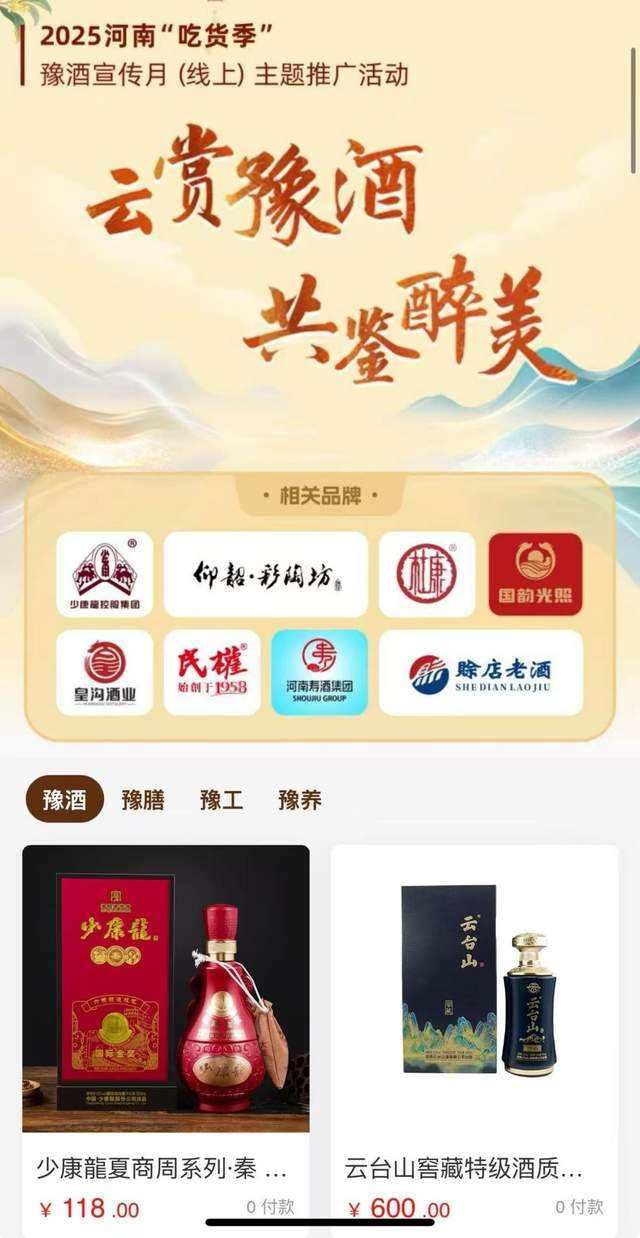This screenshot has height=1238, width=640.
Task: Open the 仰韶·彩陶坊 brand tile
Action: point(266,574)
